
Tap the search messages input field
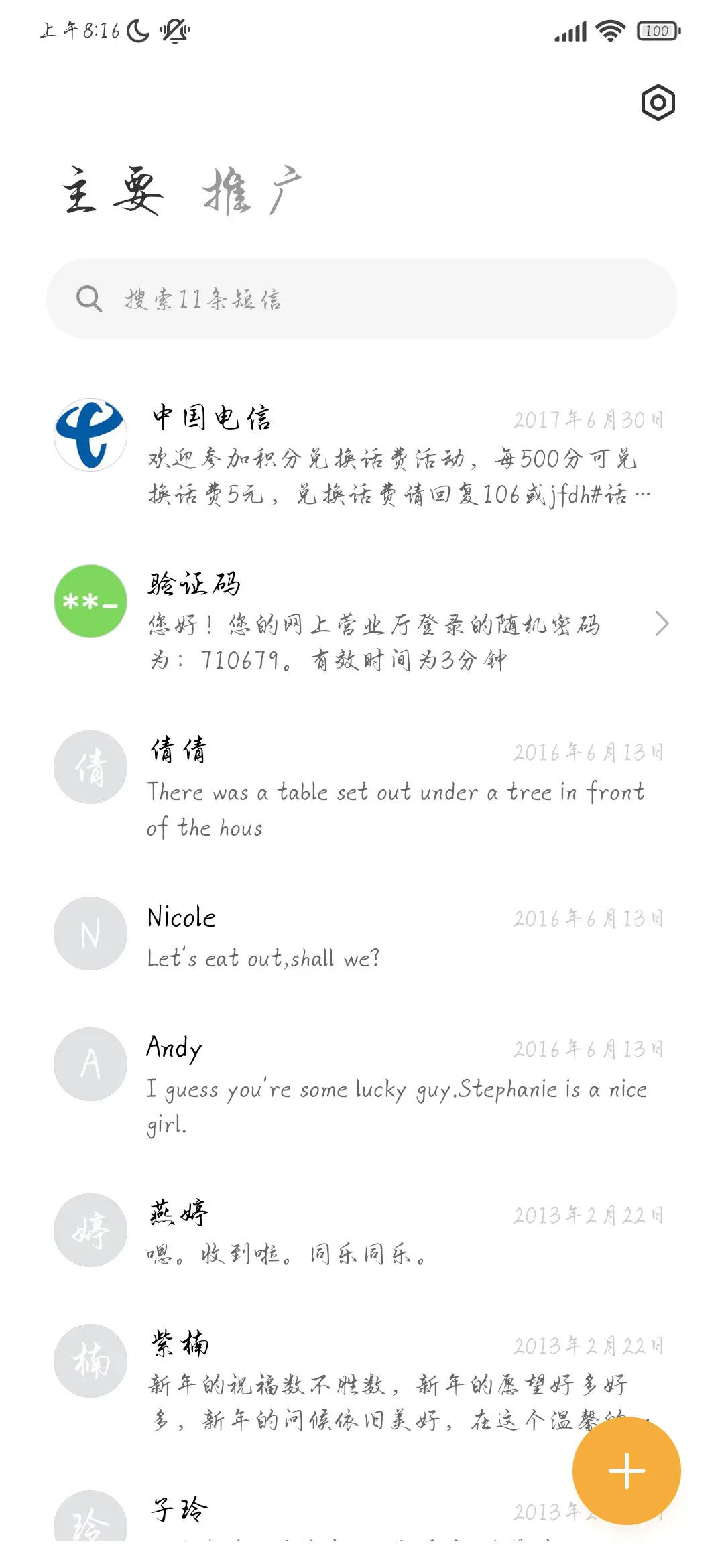click(362, 300)
